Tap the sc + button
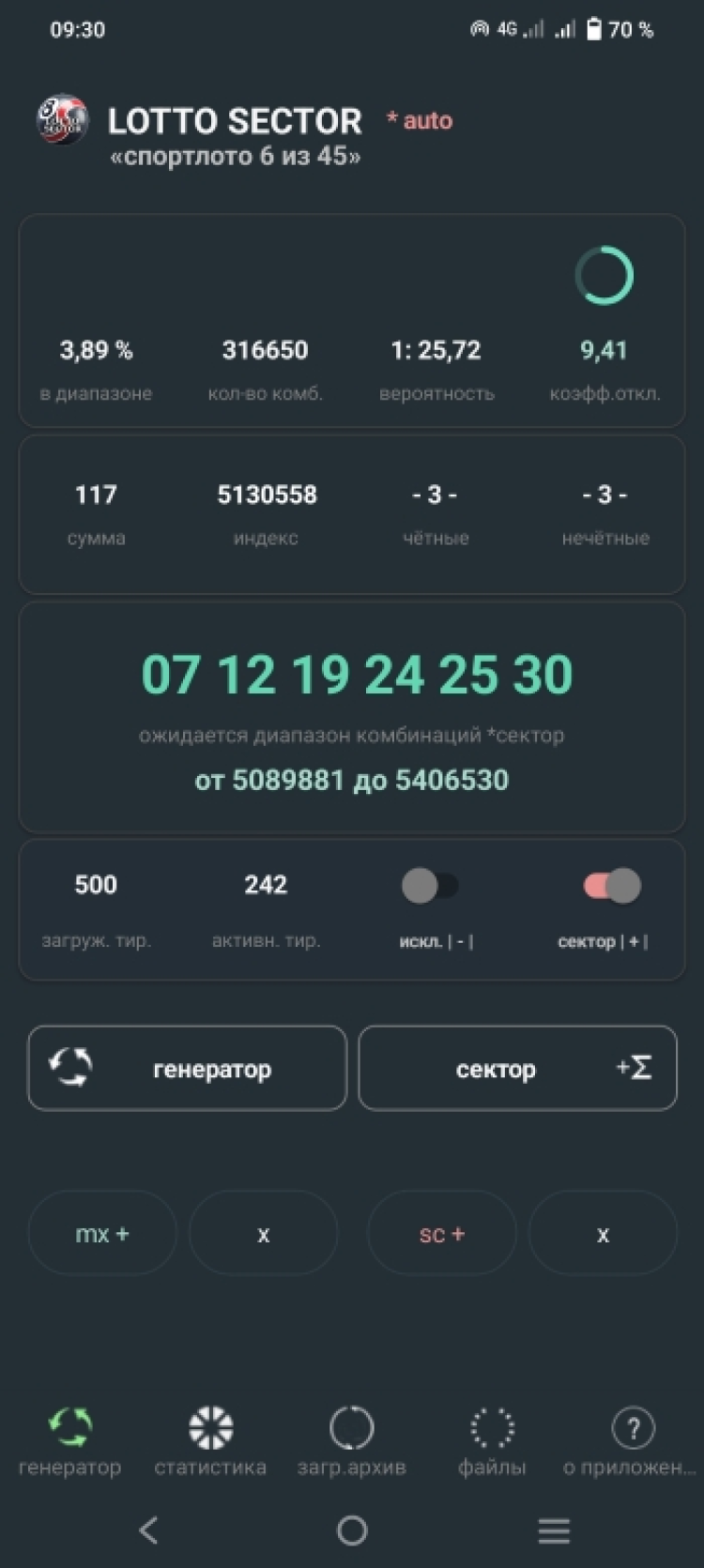704x1568 pixels. pos(441,1233)
